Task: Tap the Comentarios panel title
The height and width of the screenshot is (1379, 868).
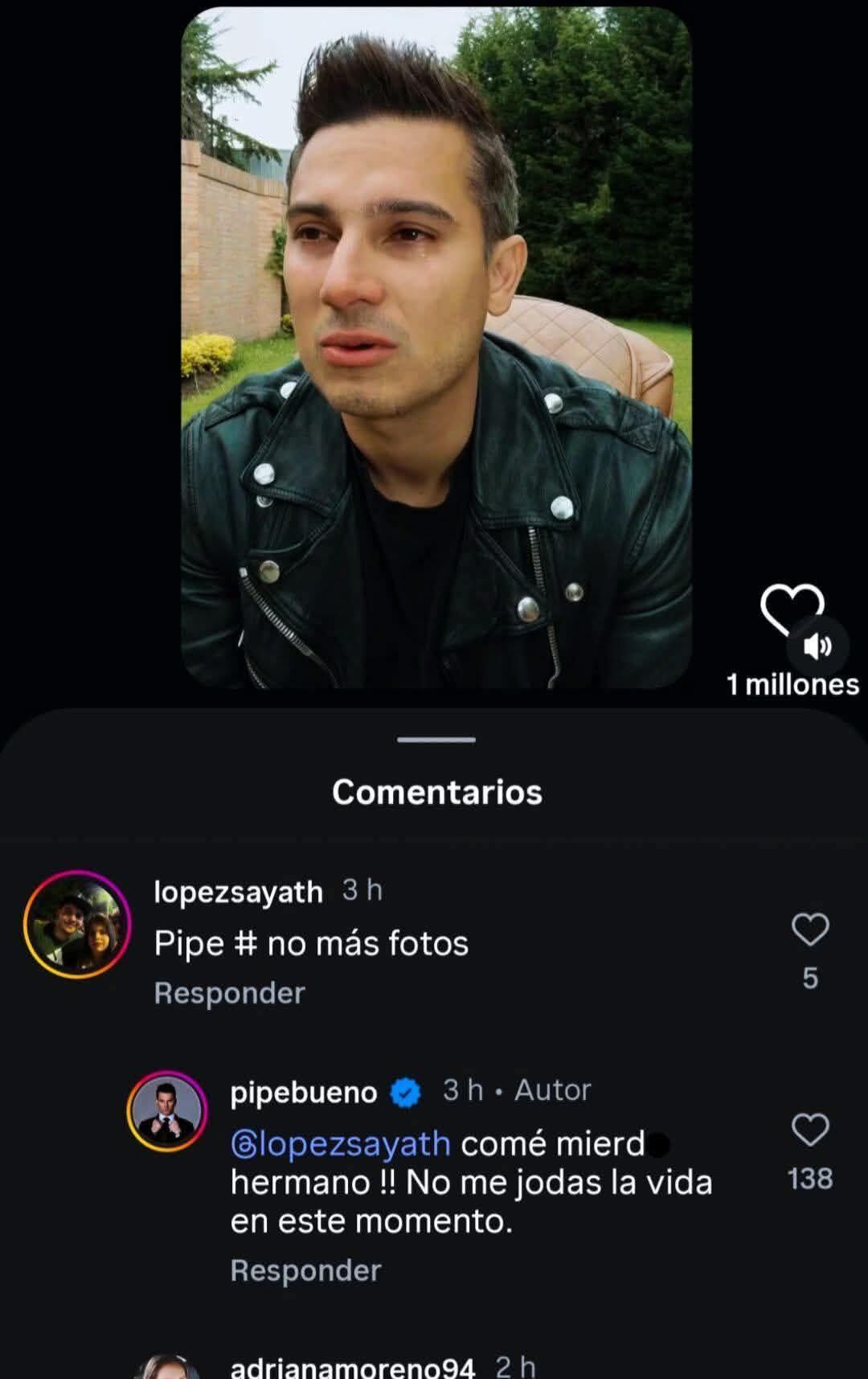Action: [439, 791]
